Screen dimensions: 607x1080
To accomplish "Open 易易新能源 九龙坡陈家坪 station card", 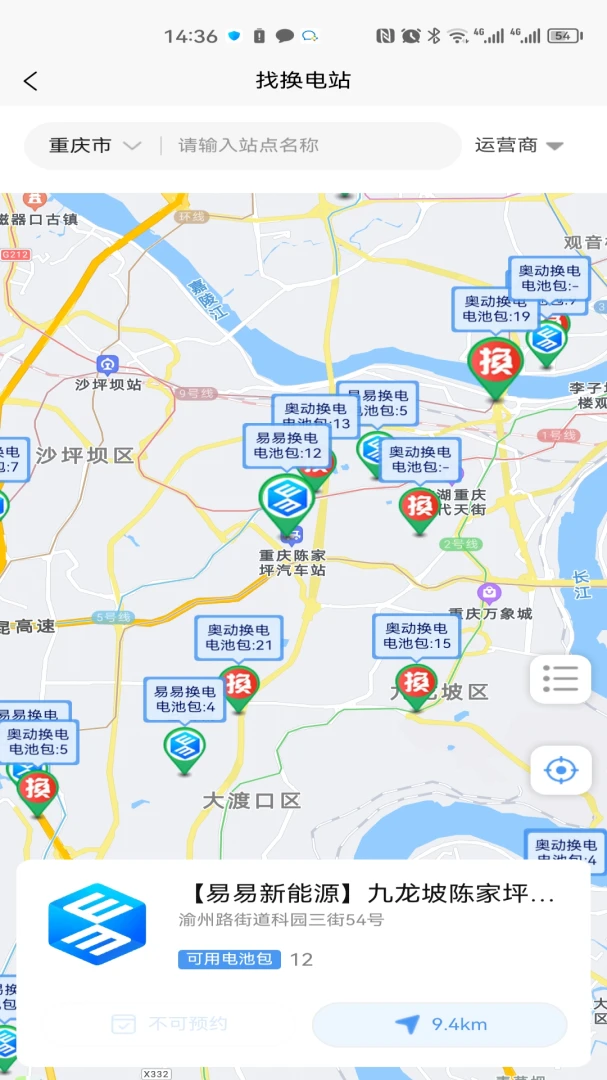I will tap(370, 893).
